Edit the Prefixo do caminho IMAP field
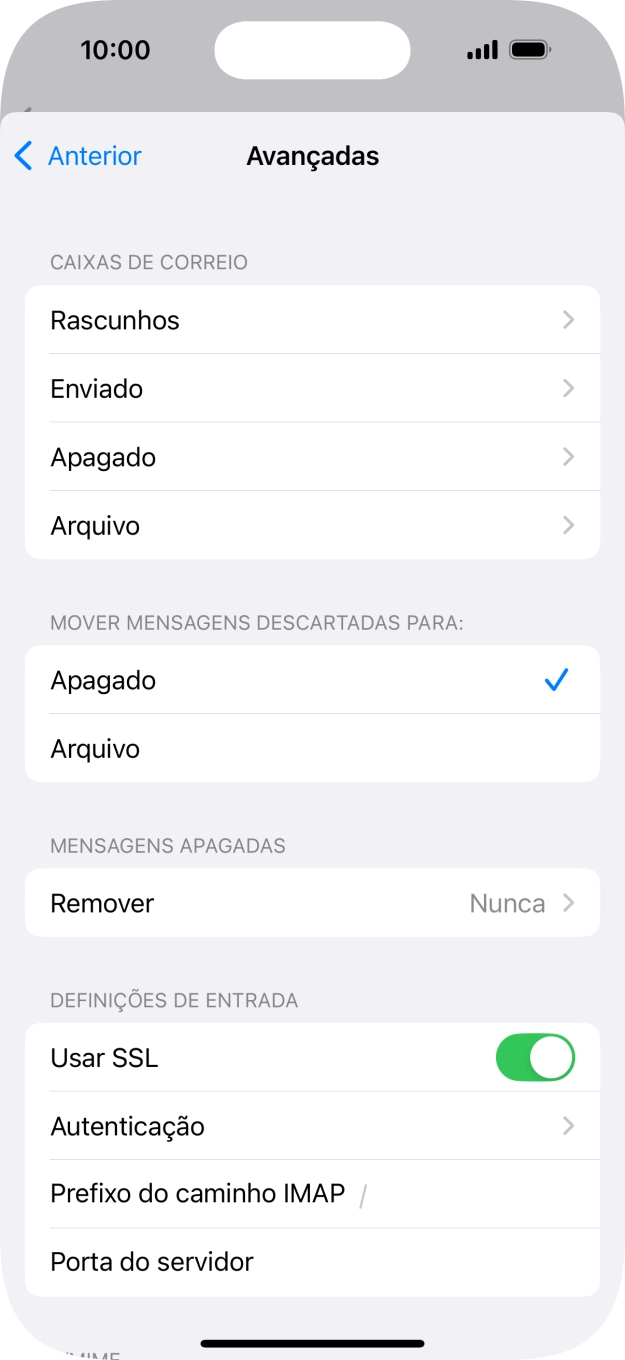The width and height of the screenshot is (625, 1360). tap(470, 1194)
